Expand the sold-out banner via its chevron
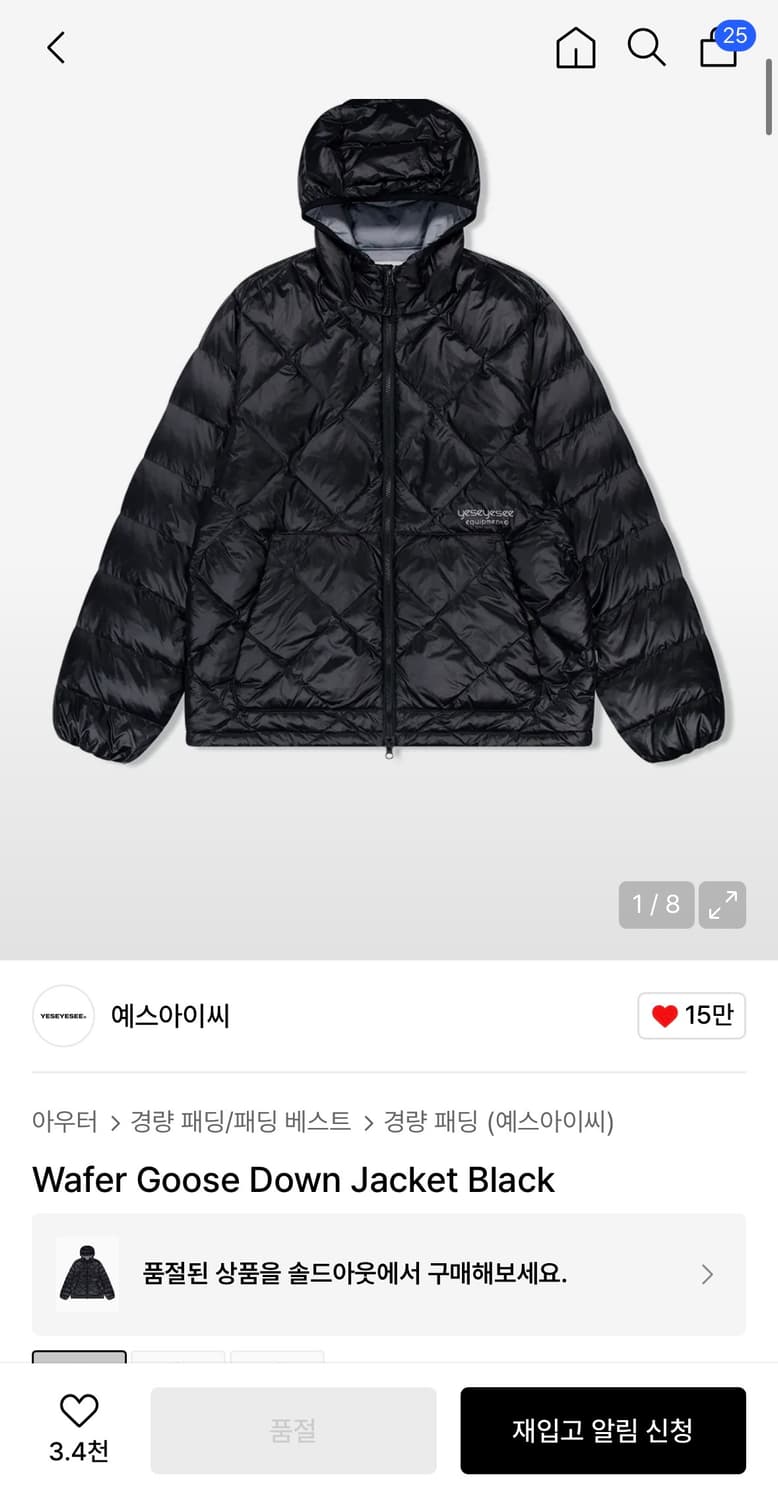Image resolution: width=778 pixels, height=1500 pixels. coord(707,1274)
